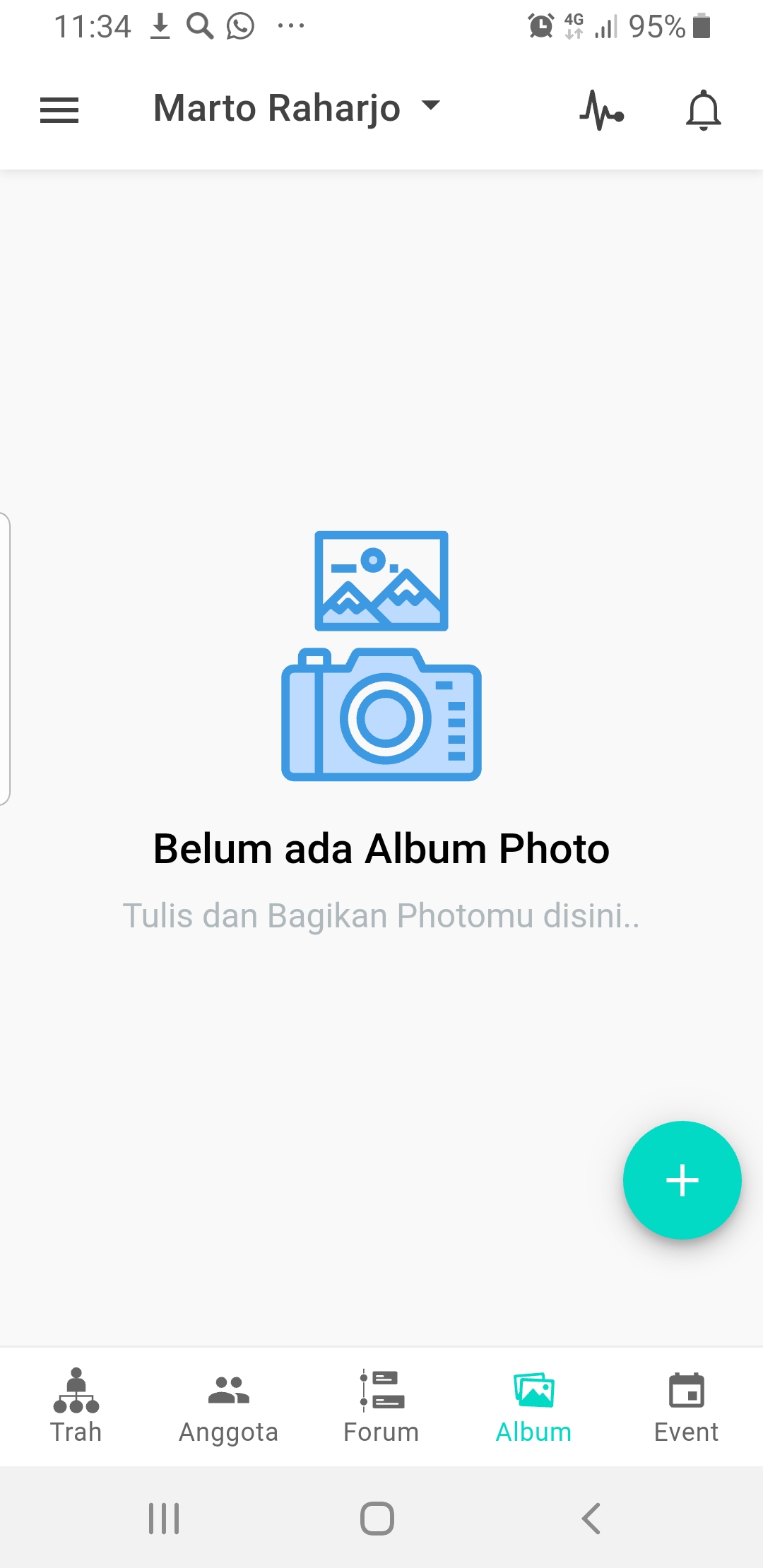Open the navigation drawer menu
The image size is (763, 1568).
point(59,109)
